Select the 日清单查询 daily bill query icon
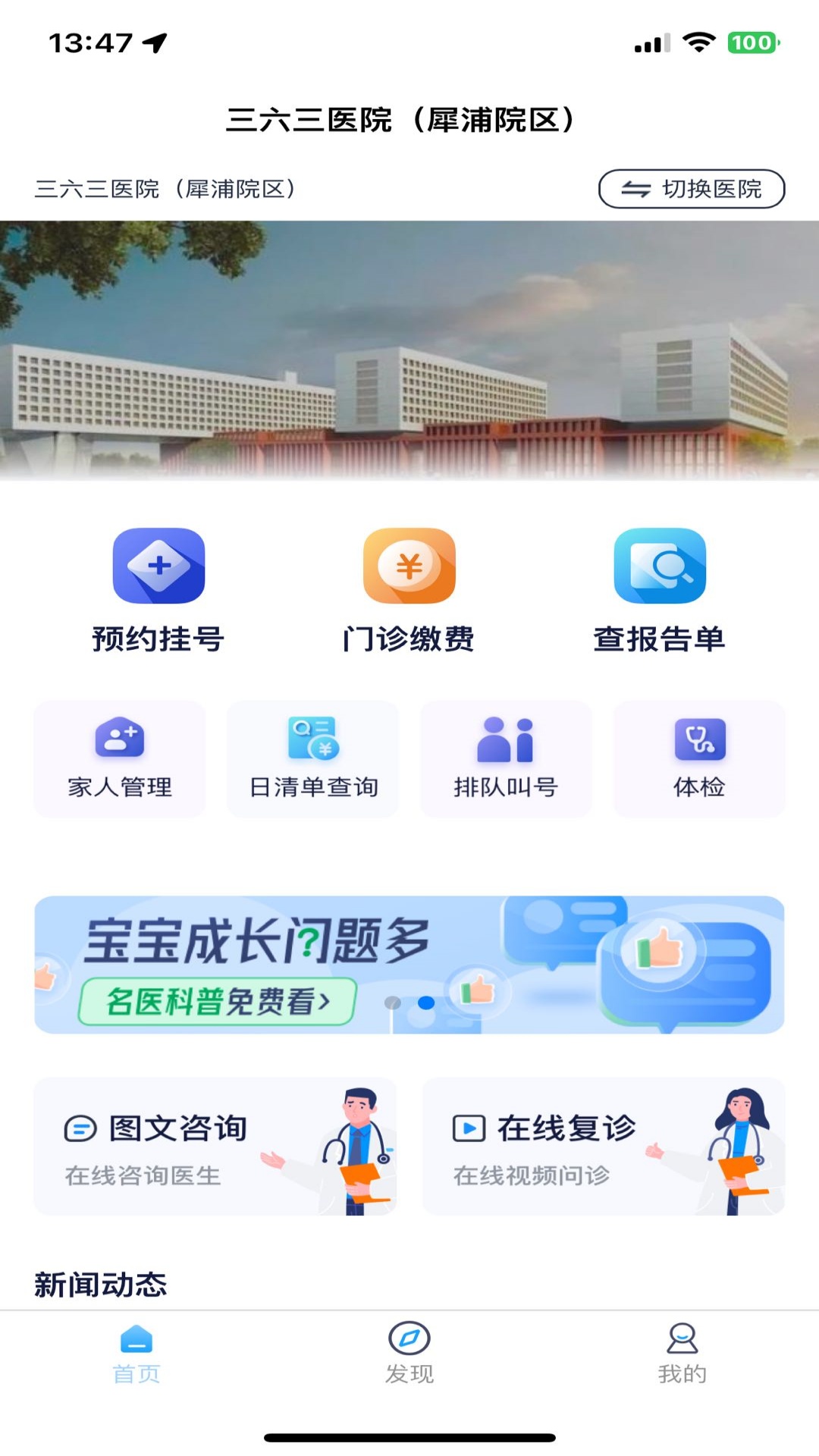Image resolution: width=819 pixels, height=1456 pixels. (312, 758)
